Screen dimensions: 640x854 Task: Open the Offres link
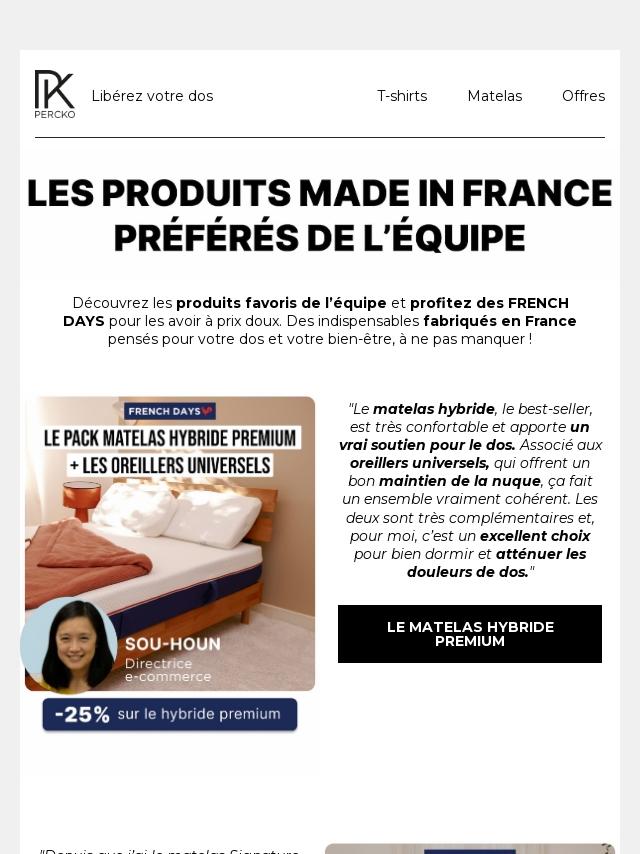[x=583, y=96]
